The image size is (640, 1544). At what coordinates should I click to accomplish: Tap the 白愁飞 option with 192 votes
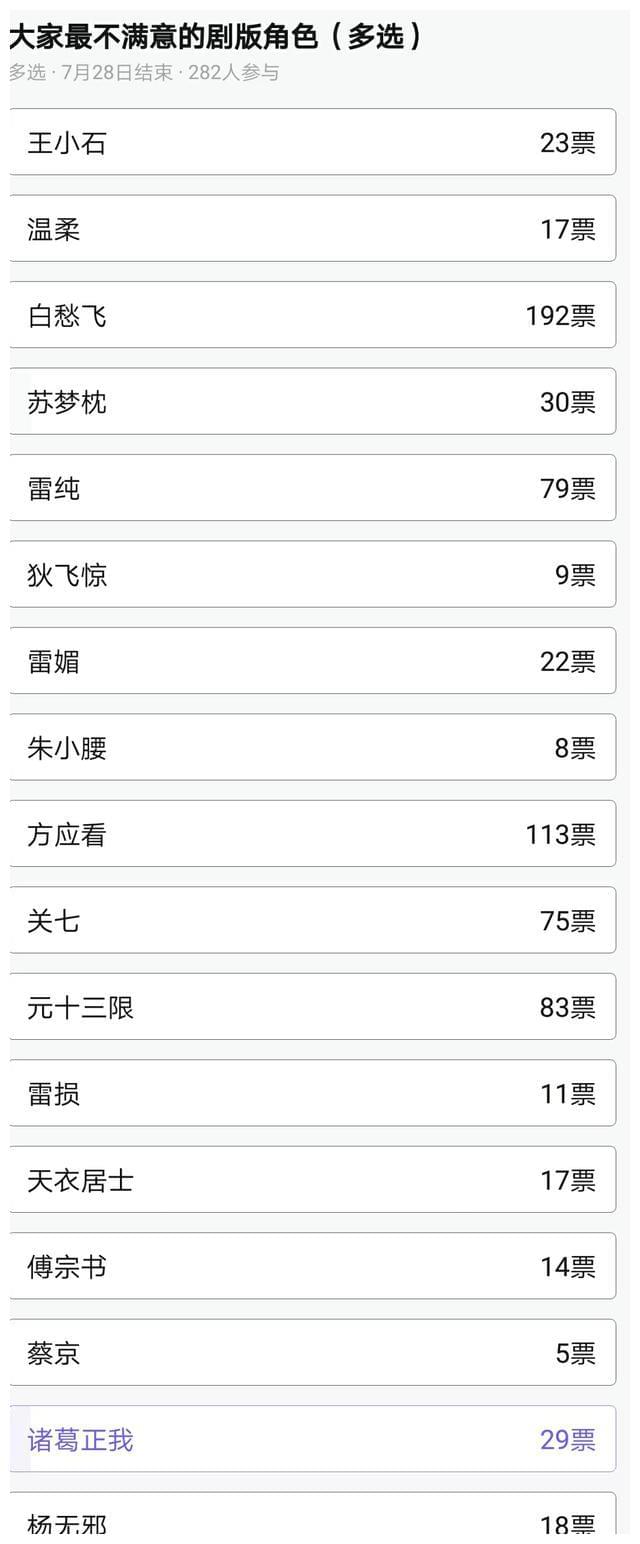coord(312,315)
